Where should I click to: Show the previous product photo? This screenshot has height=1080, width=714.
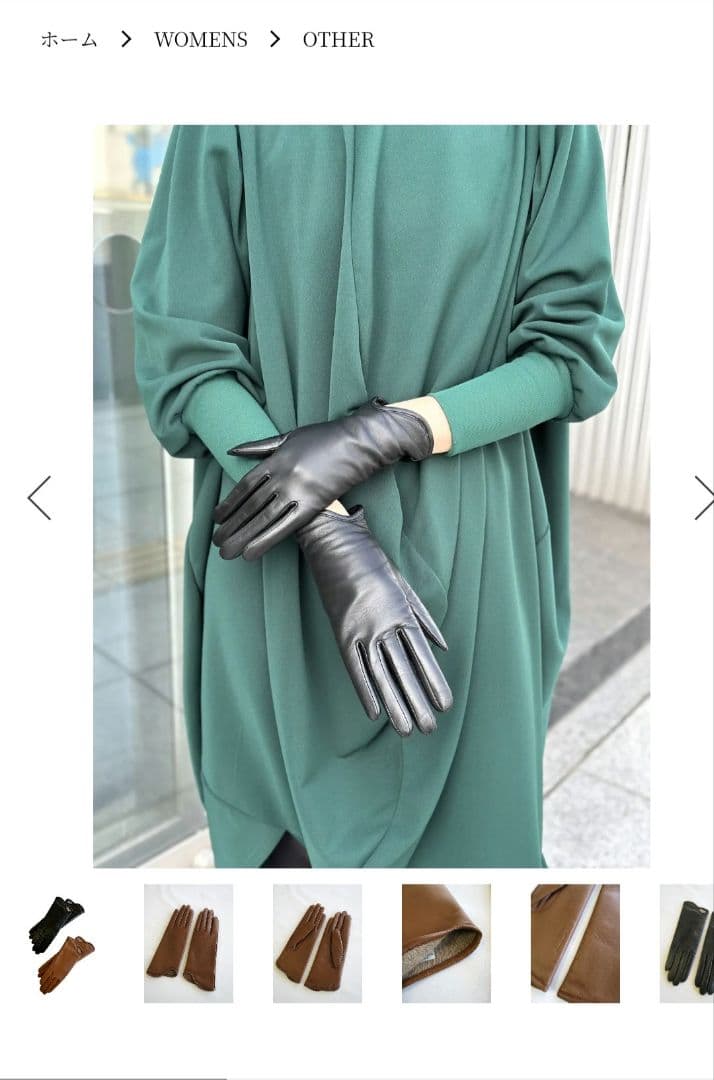click(x=39, y=498)
